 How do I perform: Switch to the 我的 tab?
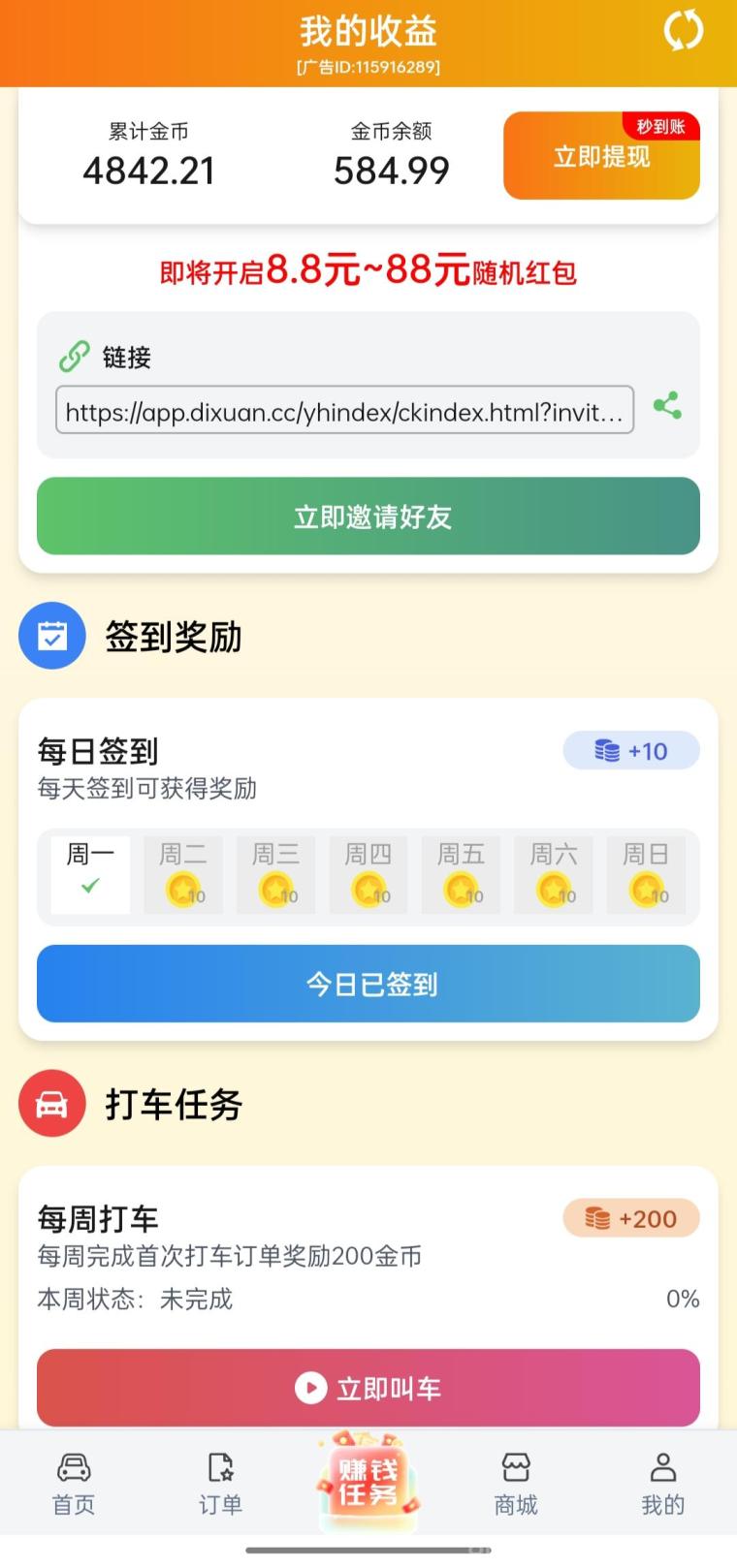click(663, 1483)
